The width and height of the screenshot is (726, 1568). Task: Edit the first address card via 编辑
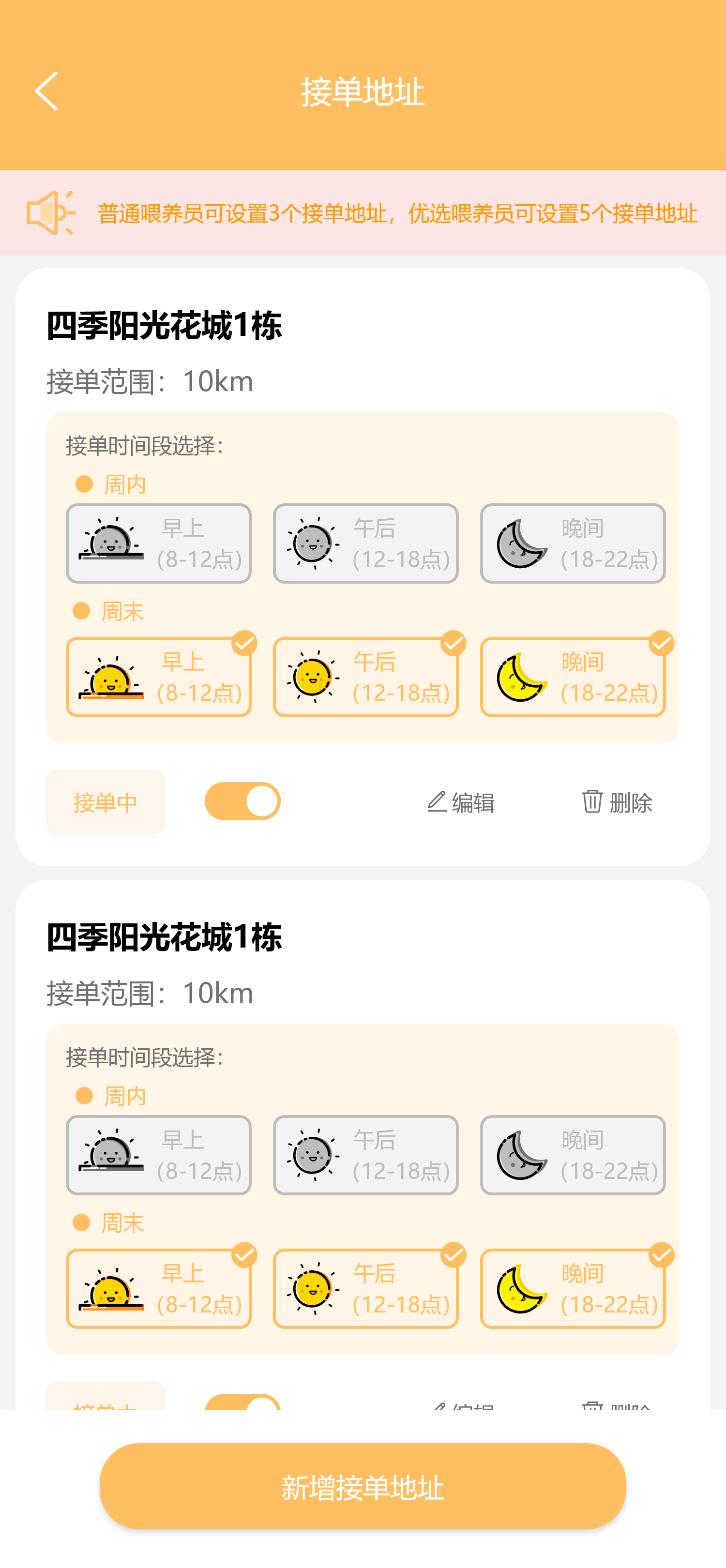tap(461, 802)
